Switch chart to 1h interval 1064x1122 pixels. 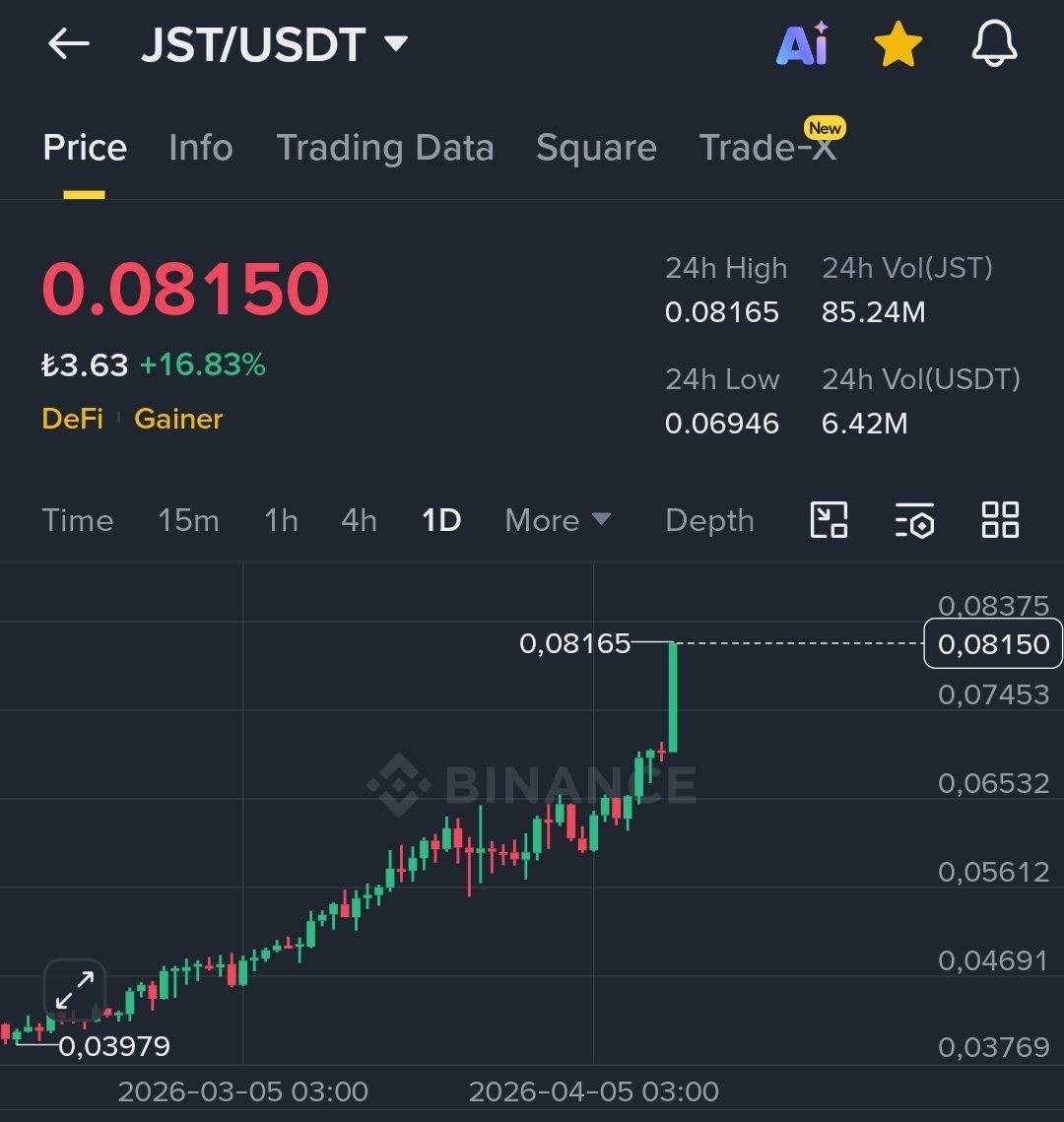[281, 520]
